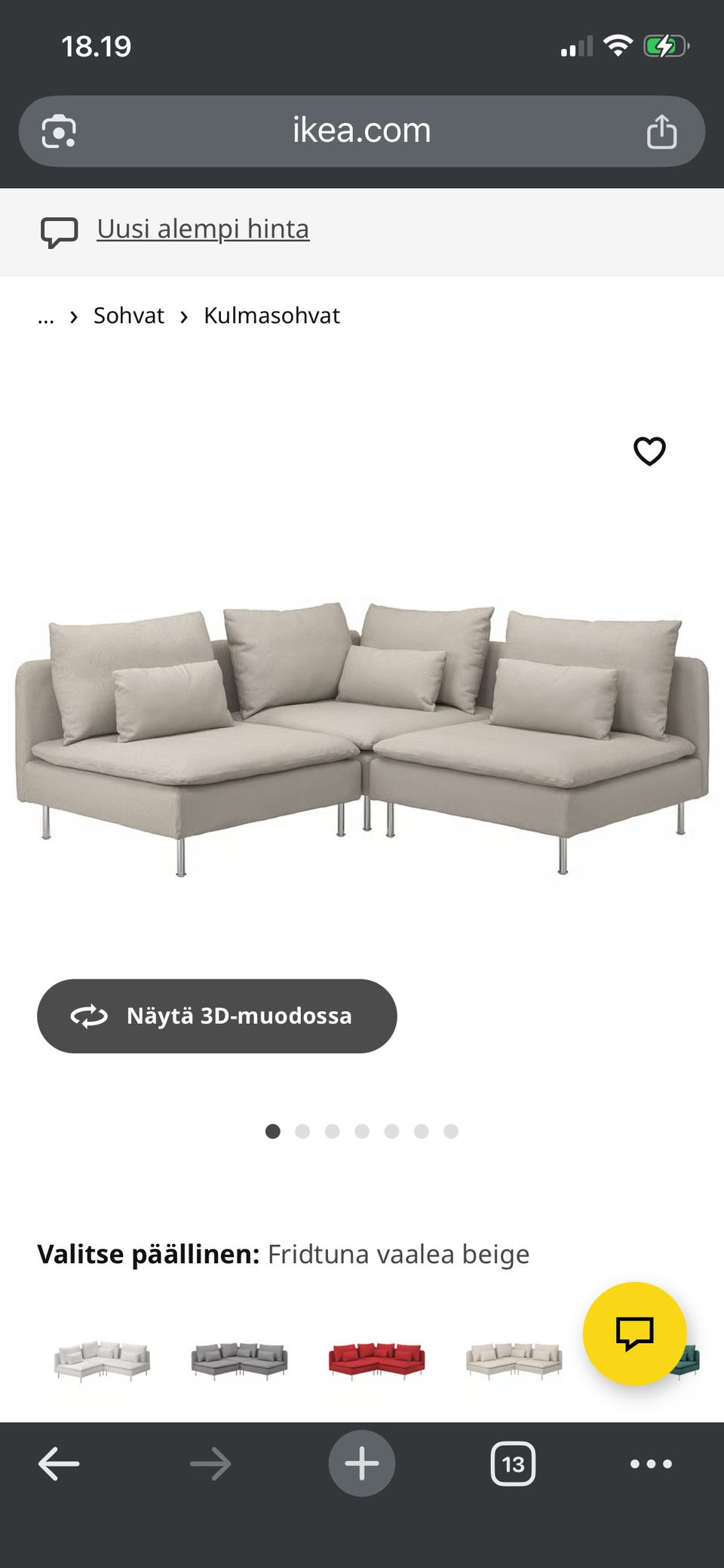Open the Uusi alempi hinta link
This screenshot has width=724, height=1568.
(x=202, y=228)
